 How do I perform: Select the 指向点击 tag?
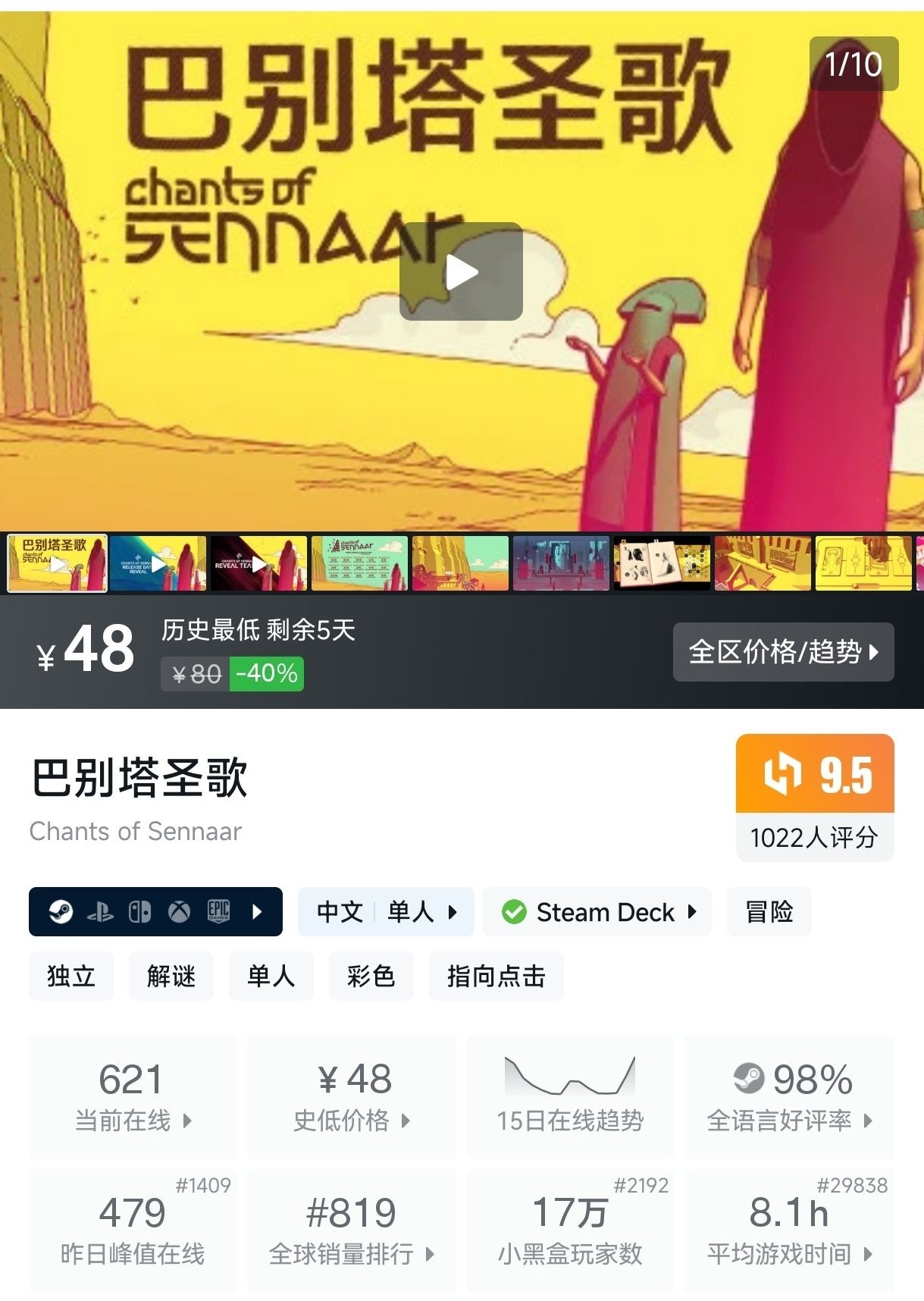(x=496, y=976)
